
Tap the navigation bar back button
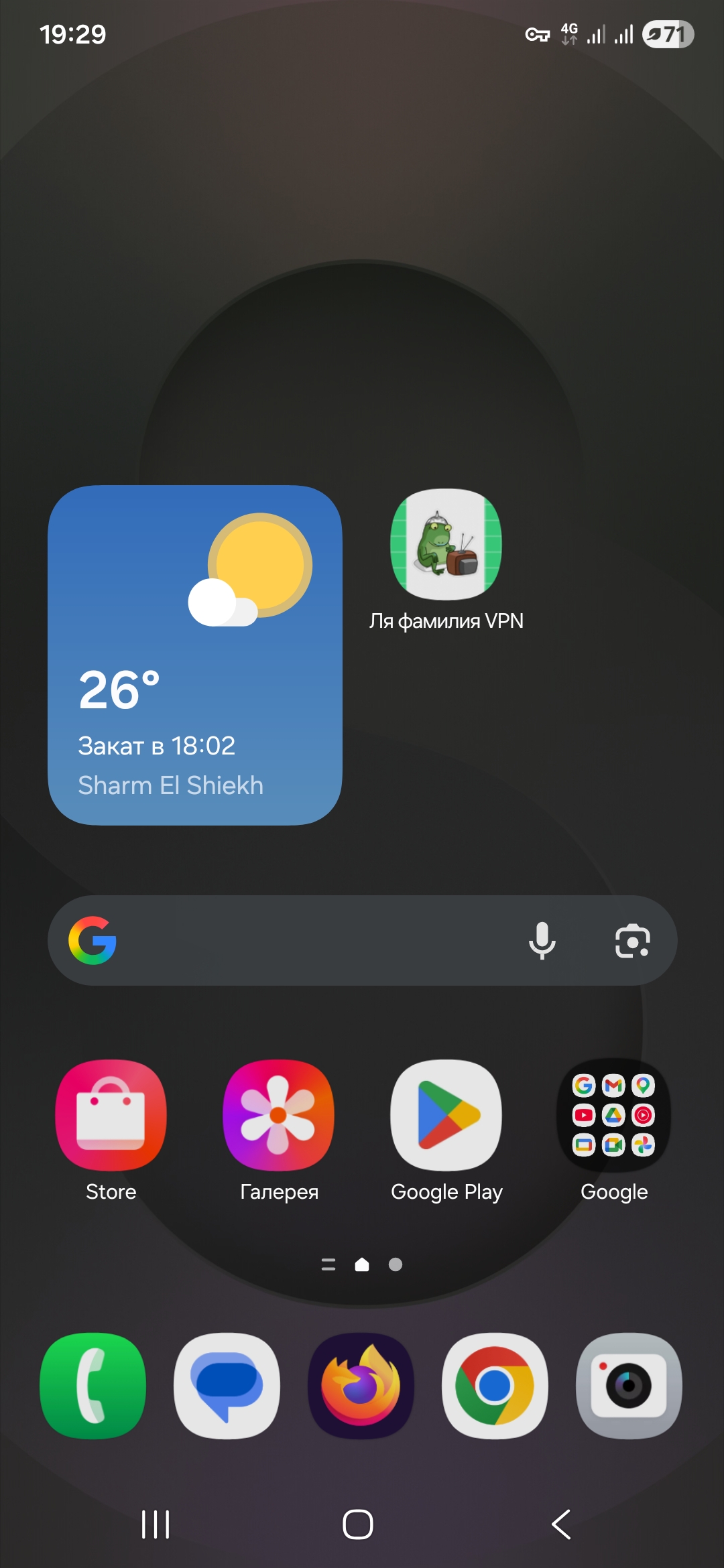[x=561, y=1524]
